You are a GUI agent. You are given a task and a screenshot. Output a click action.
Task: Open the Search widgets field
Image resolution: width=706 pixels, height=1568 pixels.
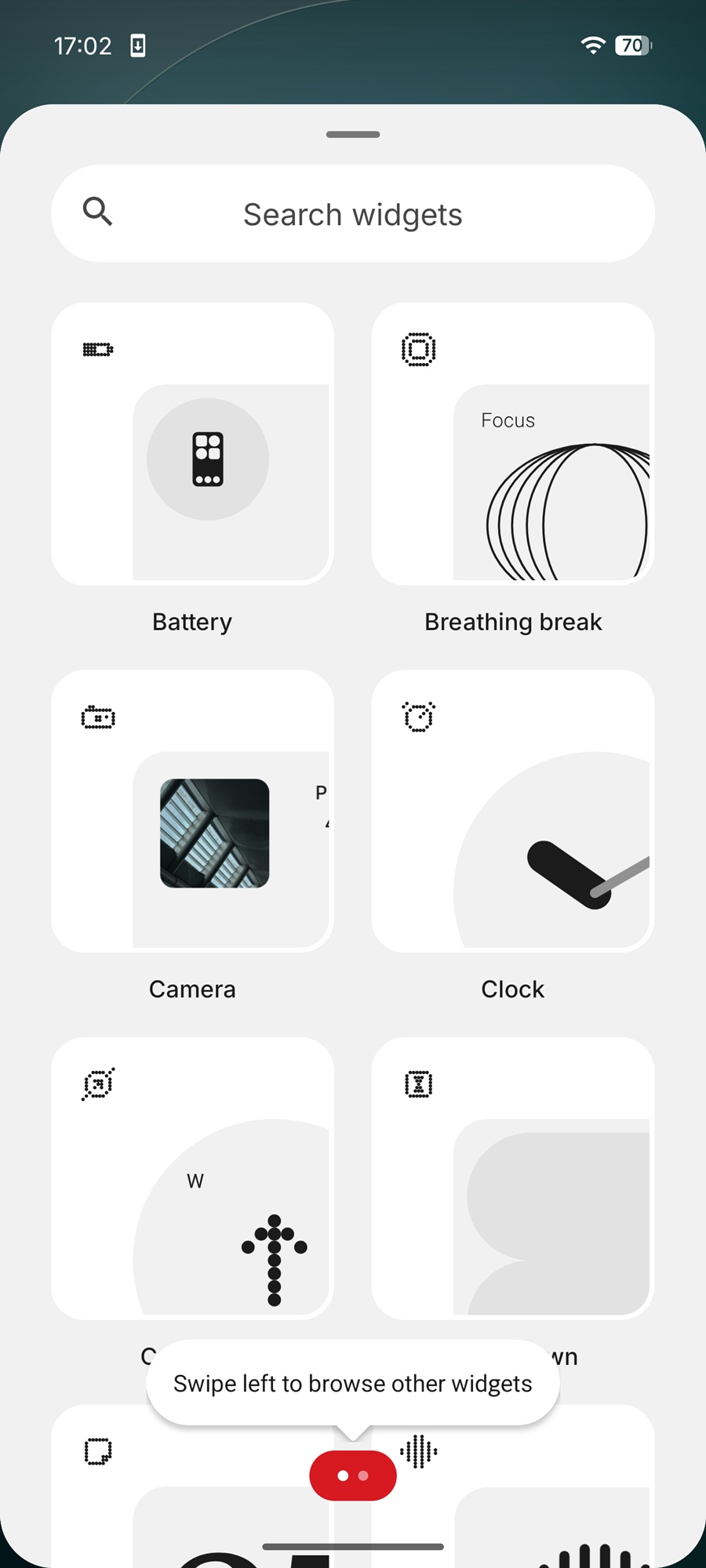(x=353, y=214)
